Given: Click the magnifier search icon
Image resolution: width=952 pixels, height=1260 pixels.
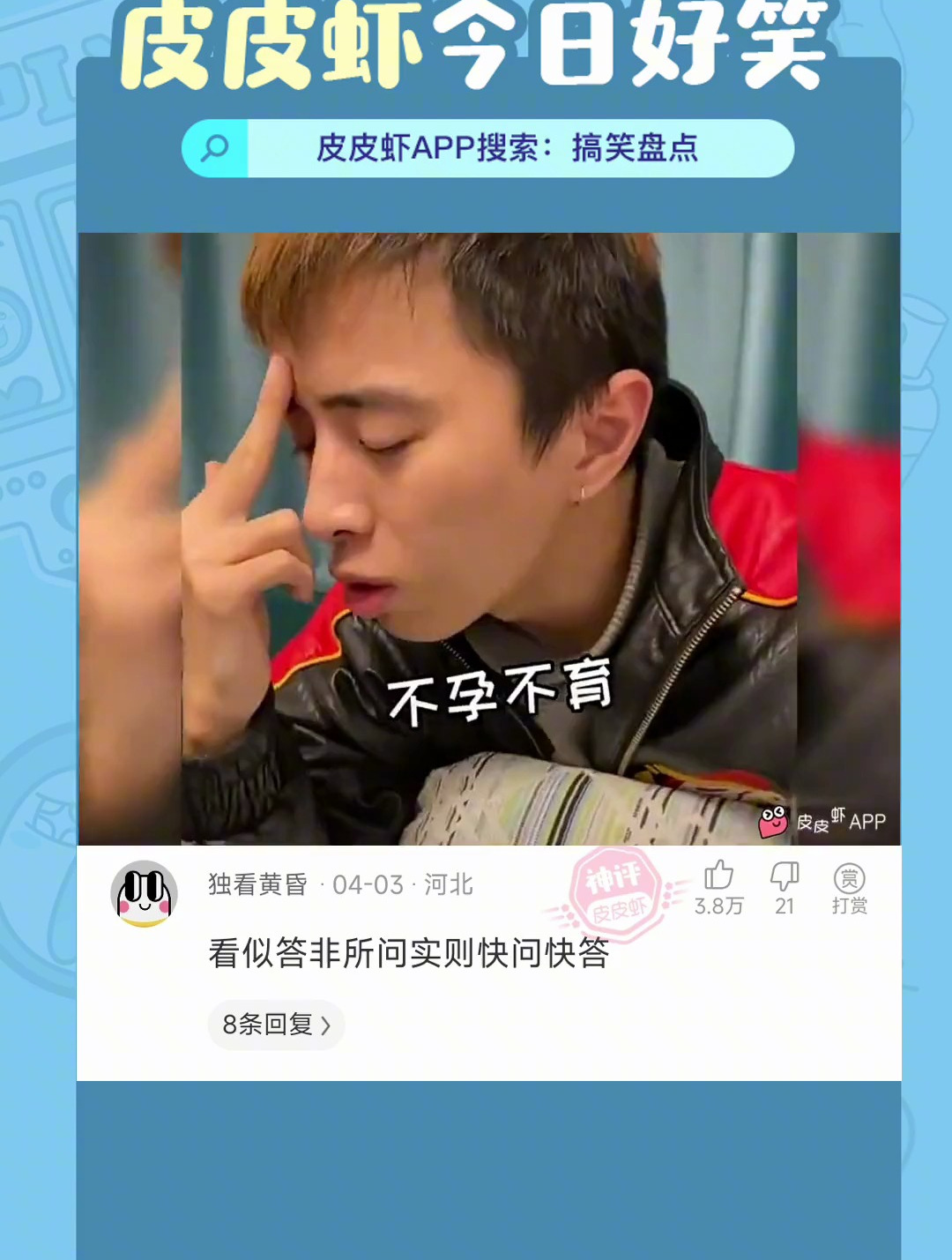Looking at the screenshot, I should pos(214,148).
